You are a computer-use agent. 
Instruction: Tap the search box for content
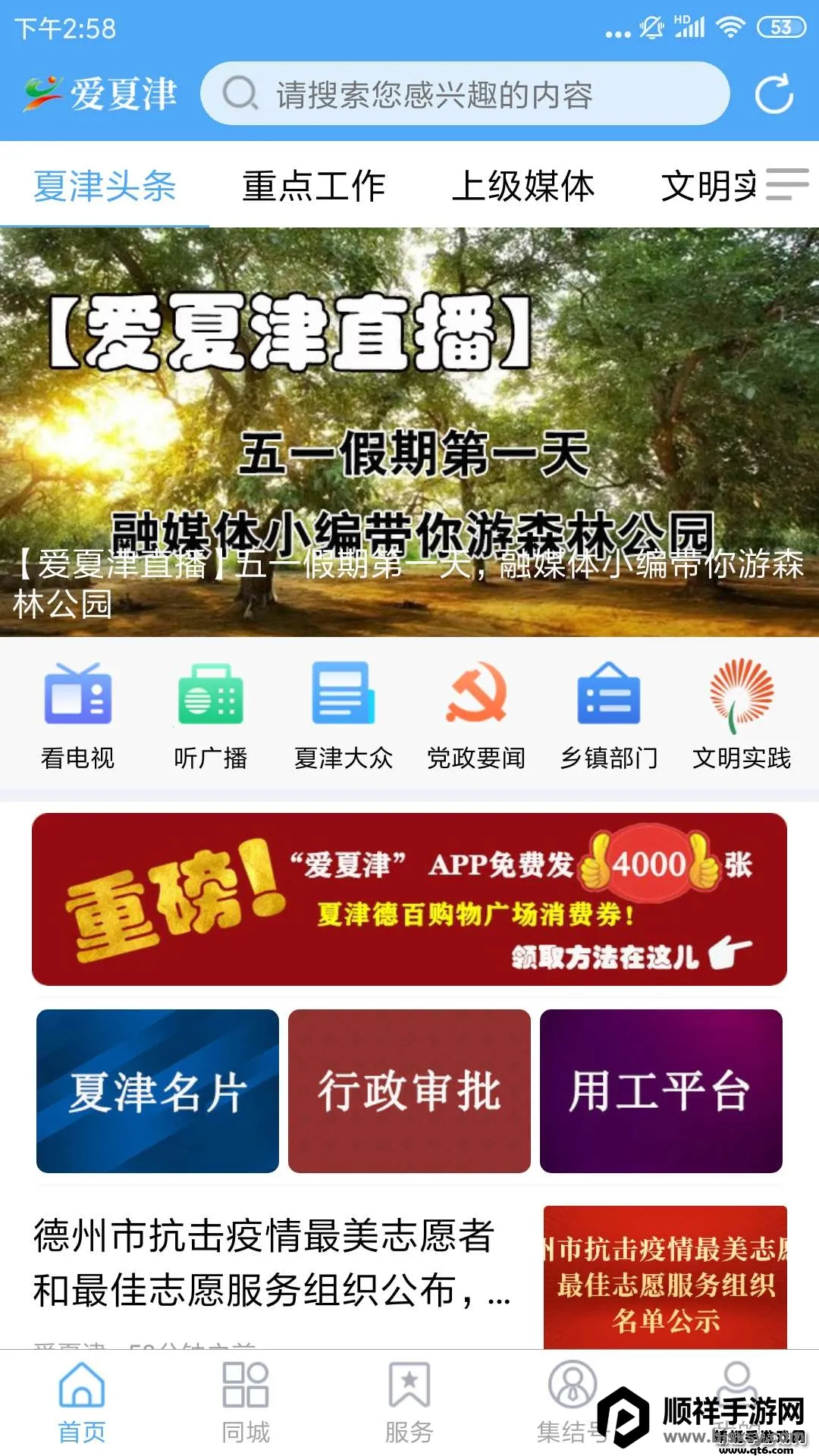[464, 94]
